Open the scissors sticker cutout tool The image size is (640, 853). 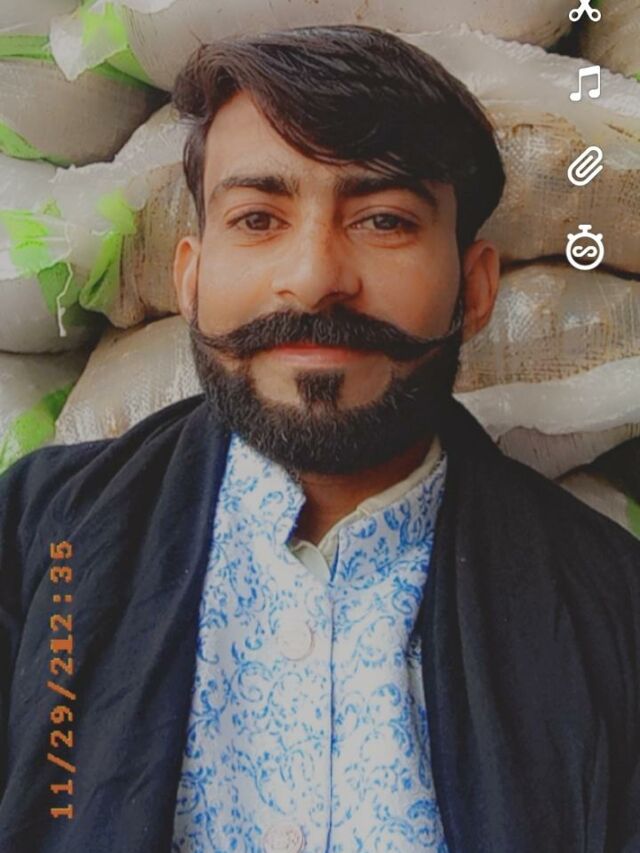click(585, 10)
